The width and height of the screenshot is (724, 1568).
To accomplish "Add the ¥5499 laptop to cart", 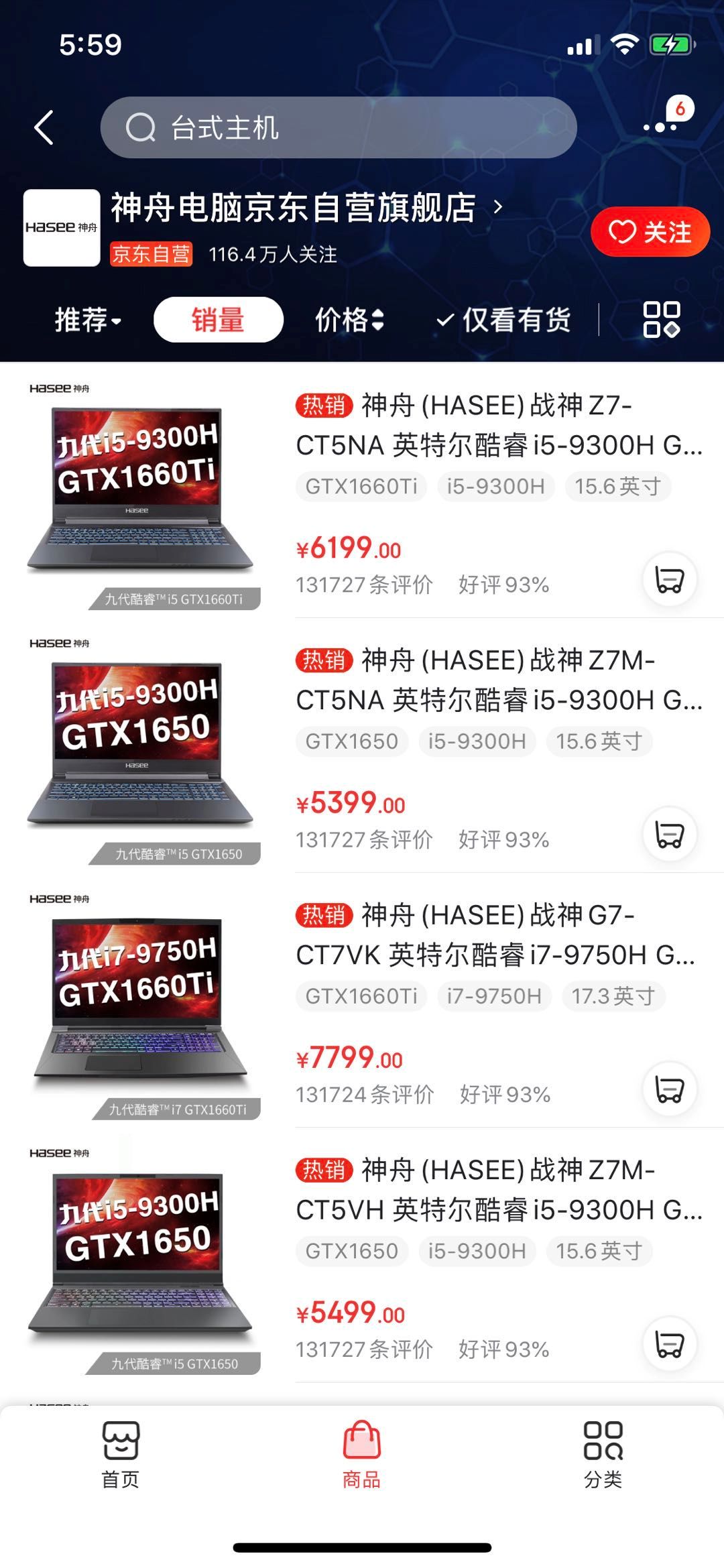I will [669, 1343].
